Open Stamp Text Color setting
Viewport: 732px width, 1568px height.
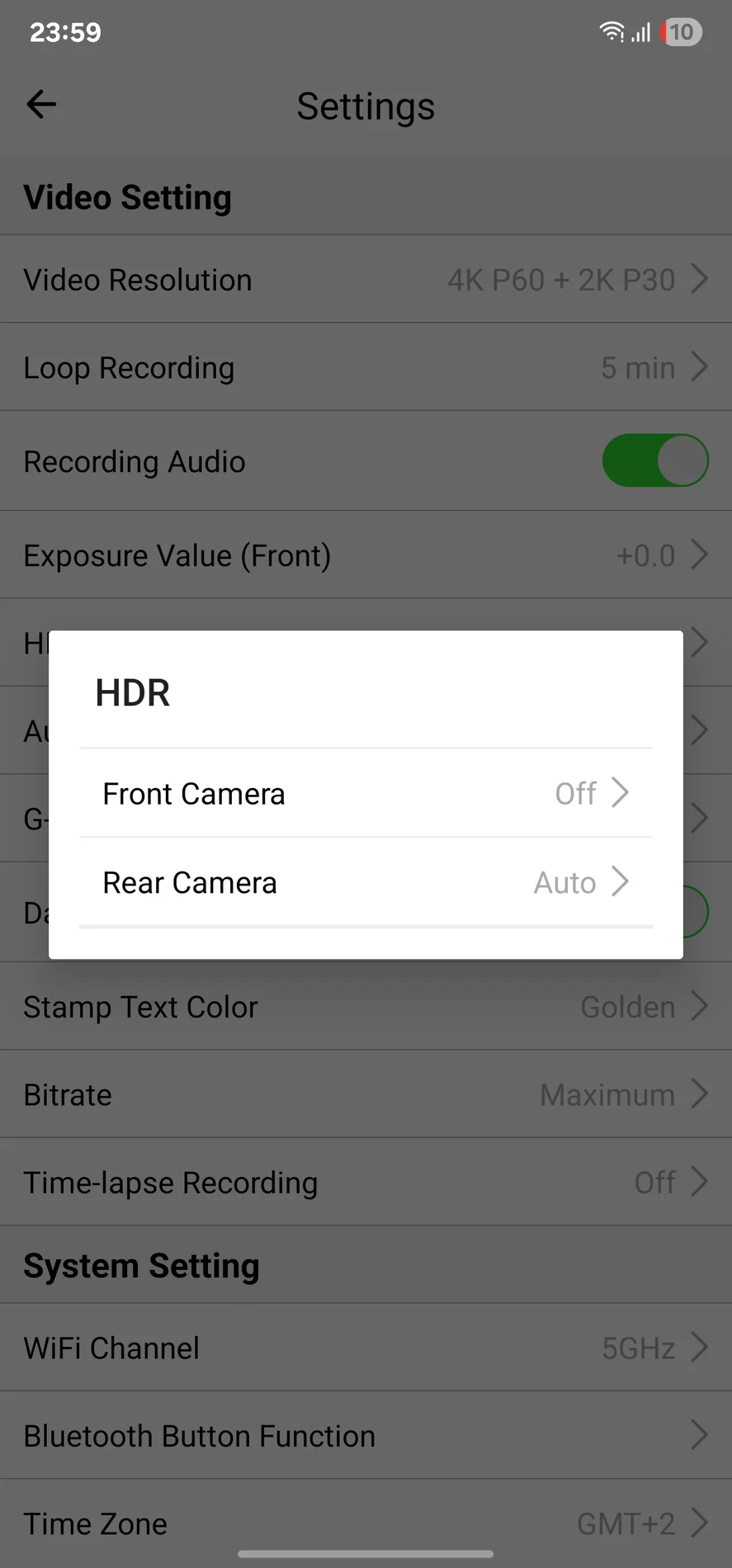point(366,1006)
